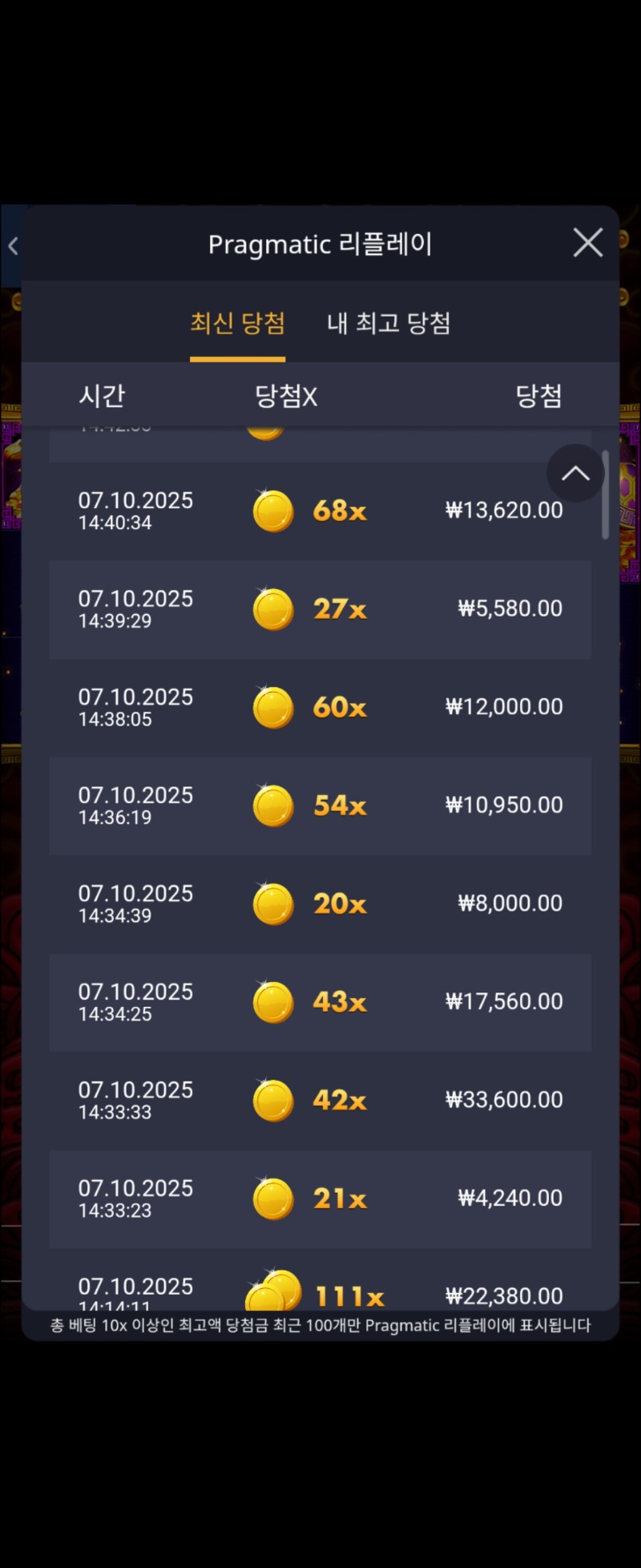Switch to the 내 최고 당첨 tab
Viewport: 641px width, 1568px height.
(389, 324)
